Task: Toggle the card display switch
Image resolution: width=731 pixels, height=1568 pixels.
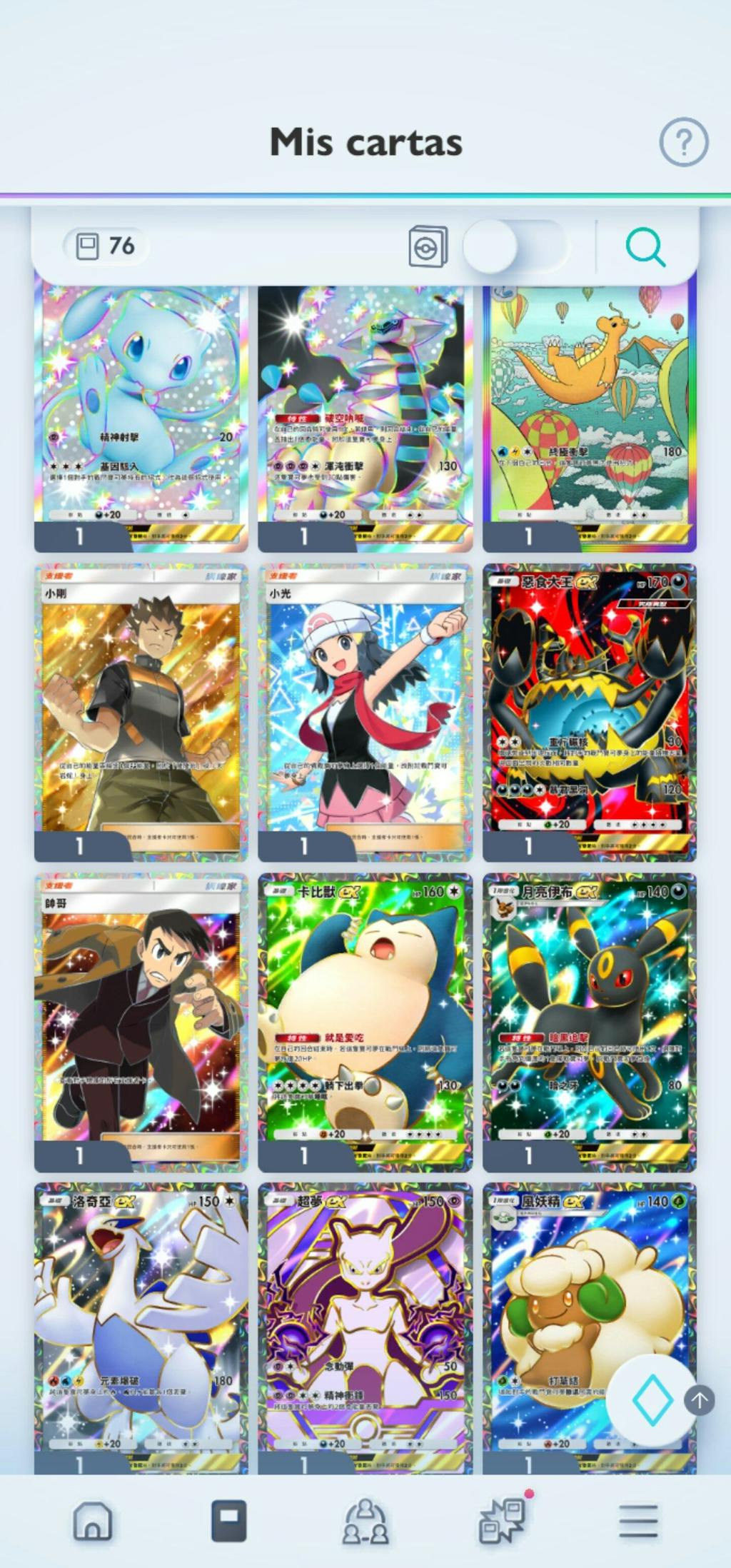Action: pyautogui.click(x=515, y=247)
